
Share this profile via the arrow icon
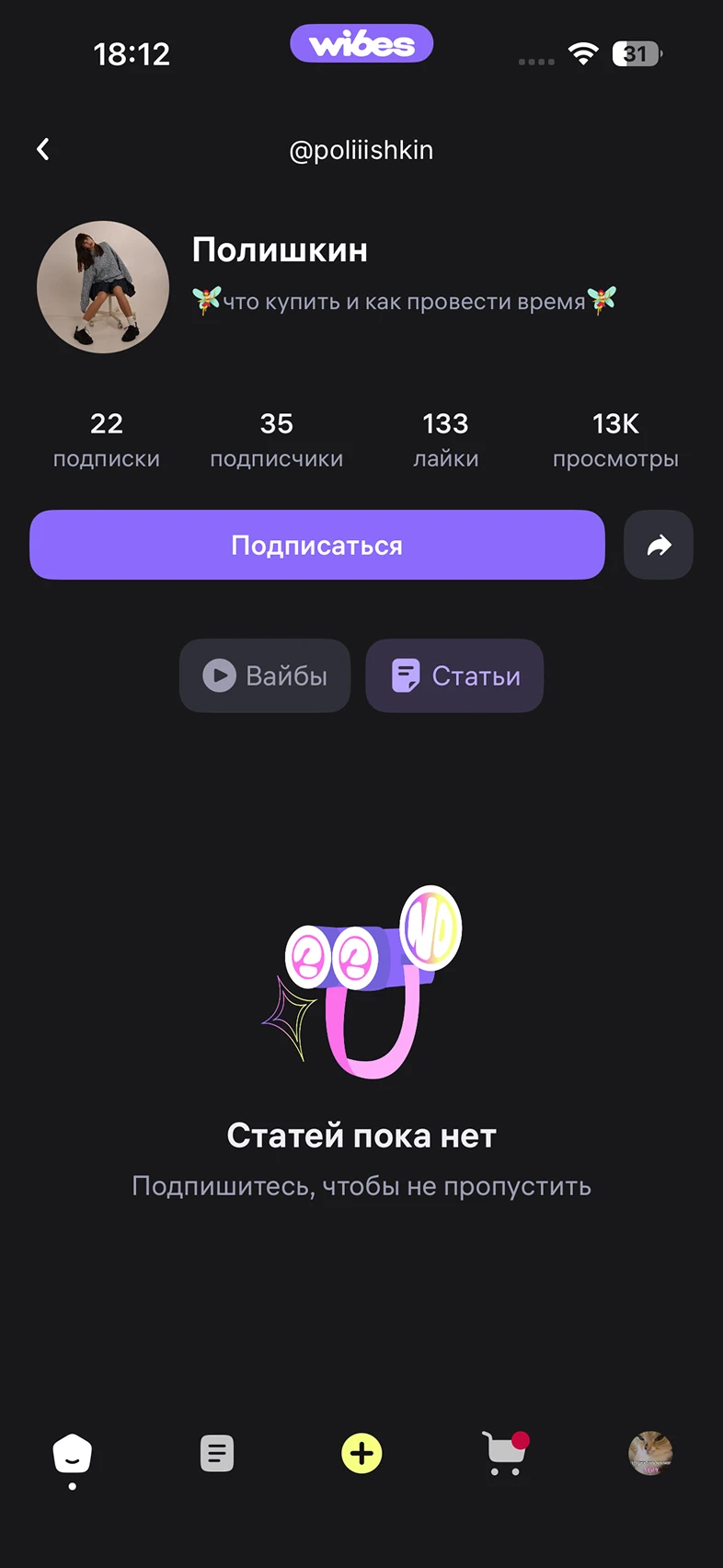pos(659,545)
